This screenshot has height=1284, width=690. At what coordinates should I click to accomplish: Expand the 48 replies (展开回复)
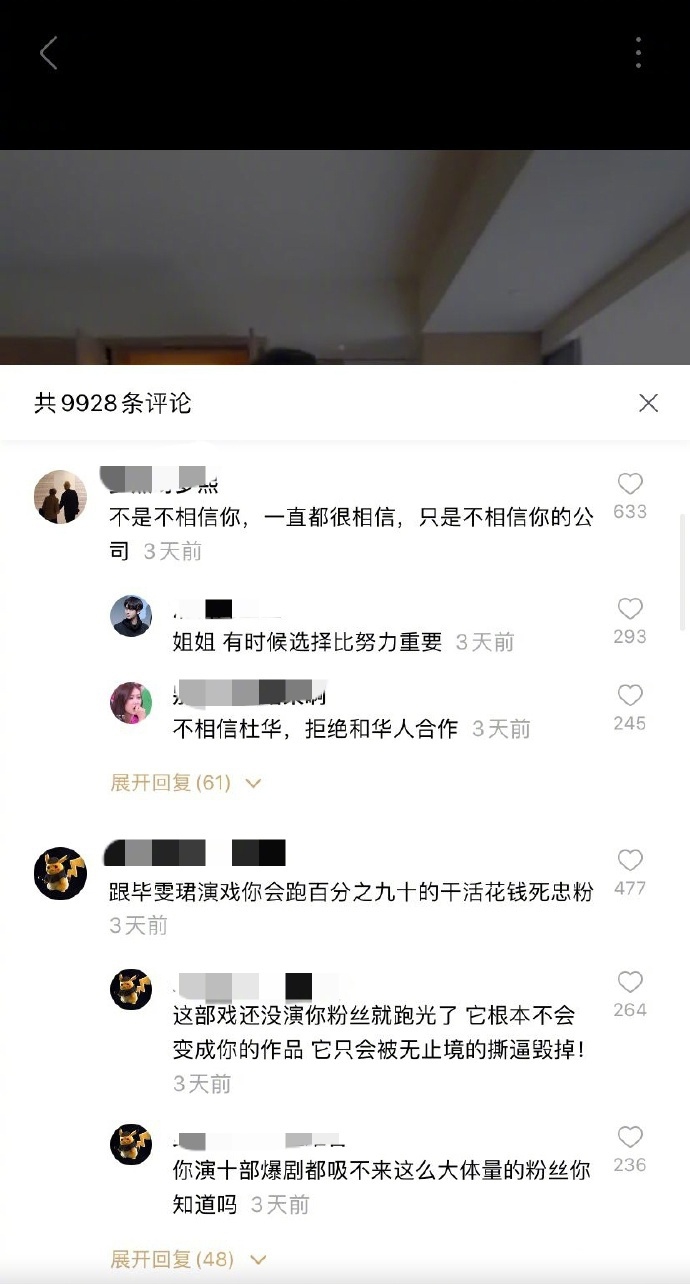(185, 1259)
